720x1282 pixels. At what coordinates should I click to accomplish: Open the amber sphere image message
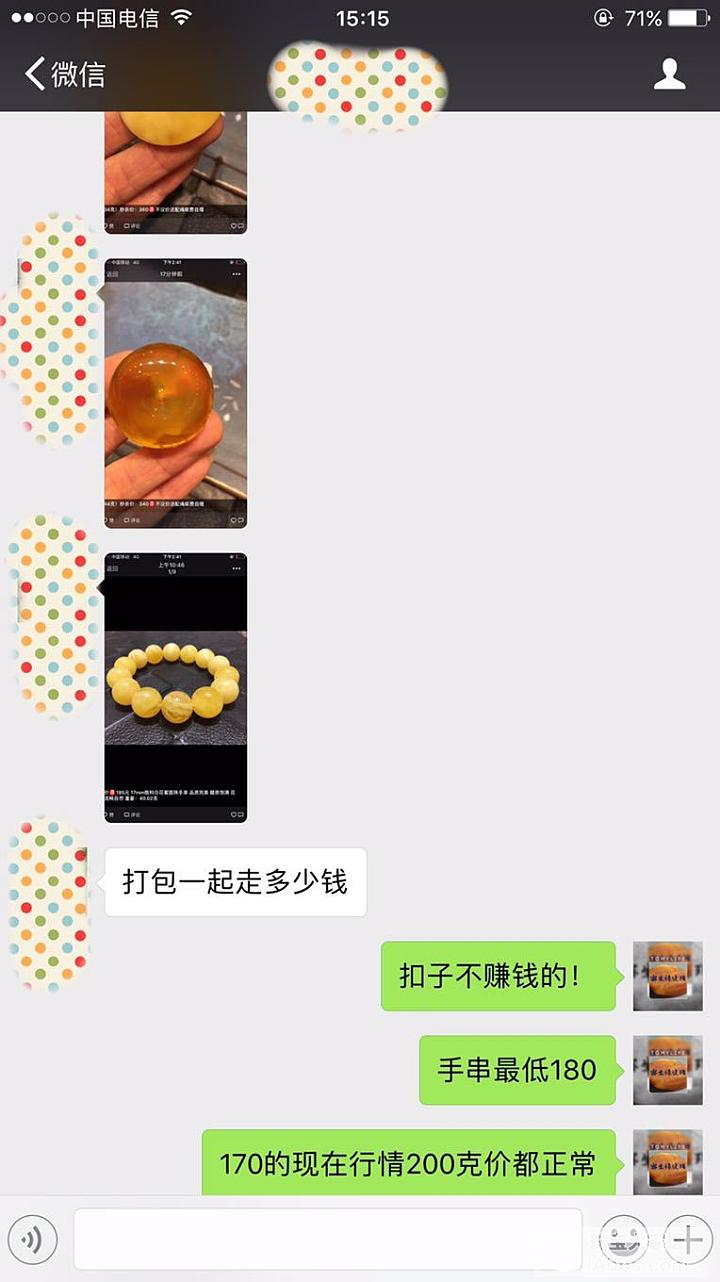(x=175, y=393)
